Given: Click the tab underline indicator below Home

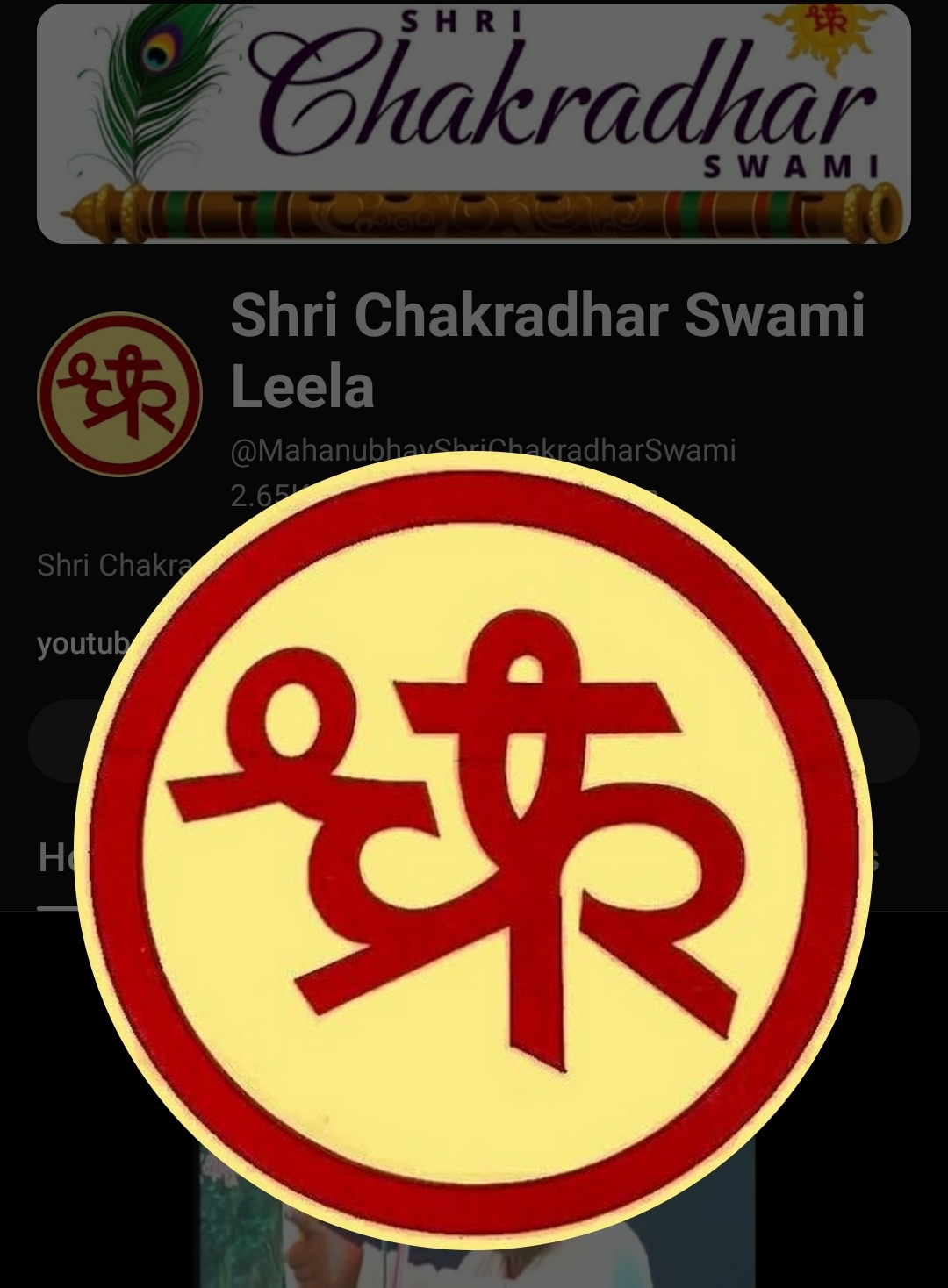Looking at the screenshot, I should pos(53,908).
